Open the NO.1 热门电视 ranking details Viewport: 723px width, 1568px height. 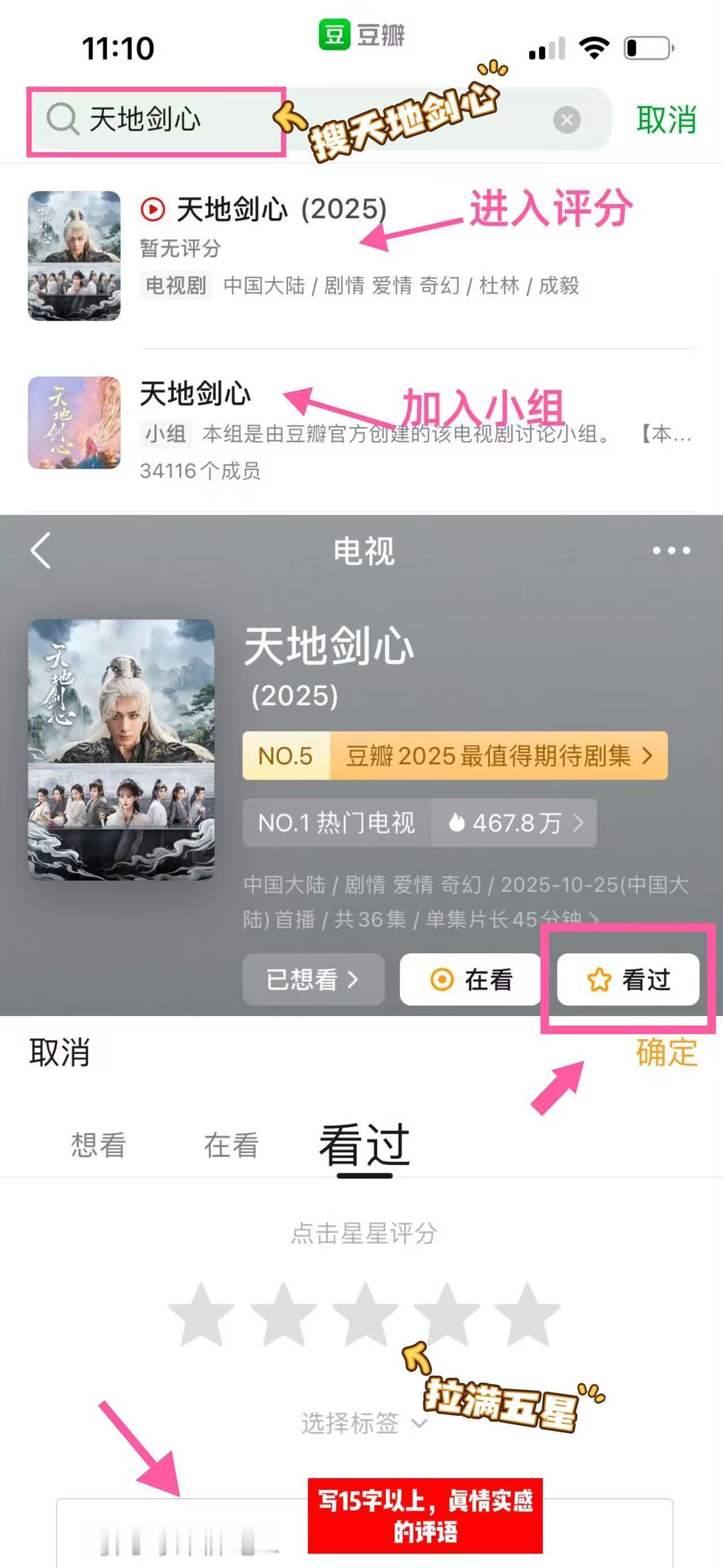(338, 823)
